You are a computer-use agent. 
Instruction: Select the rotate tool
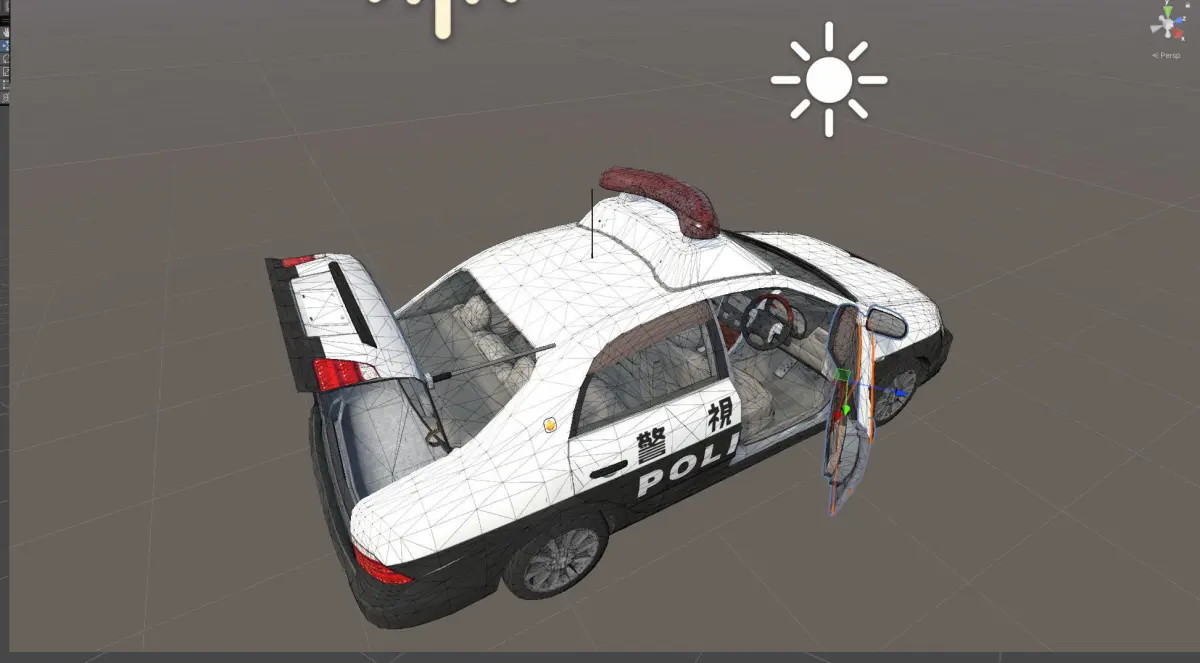[6, 58]
